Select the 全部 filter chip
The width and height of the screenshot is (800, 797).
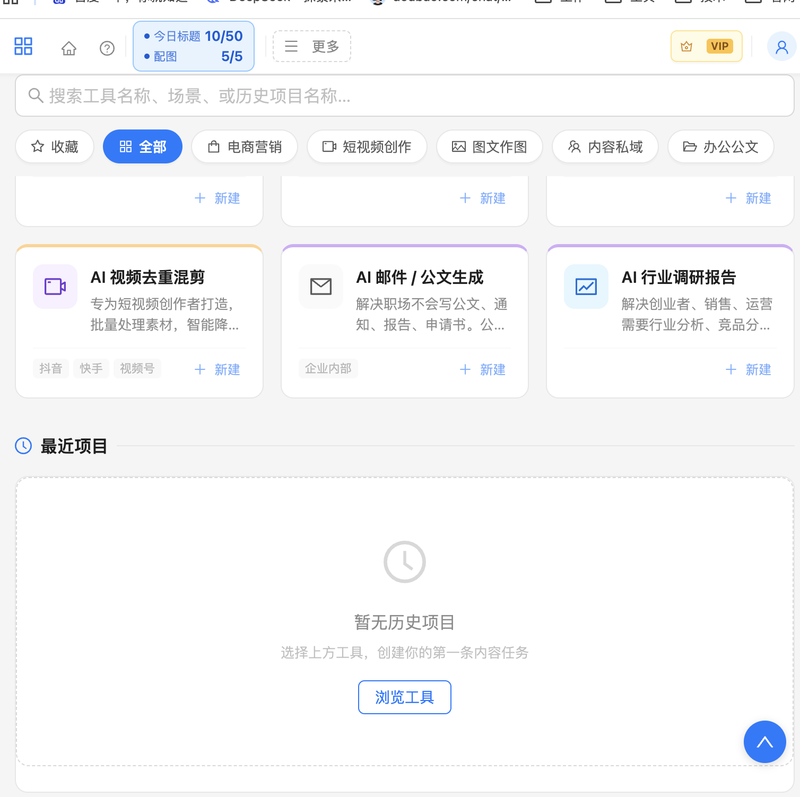(142, 147)
